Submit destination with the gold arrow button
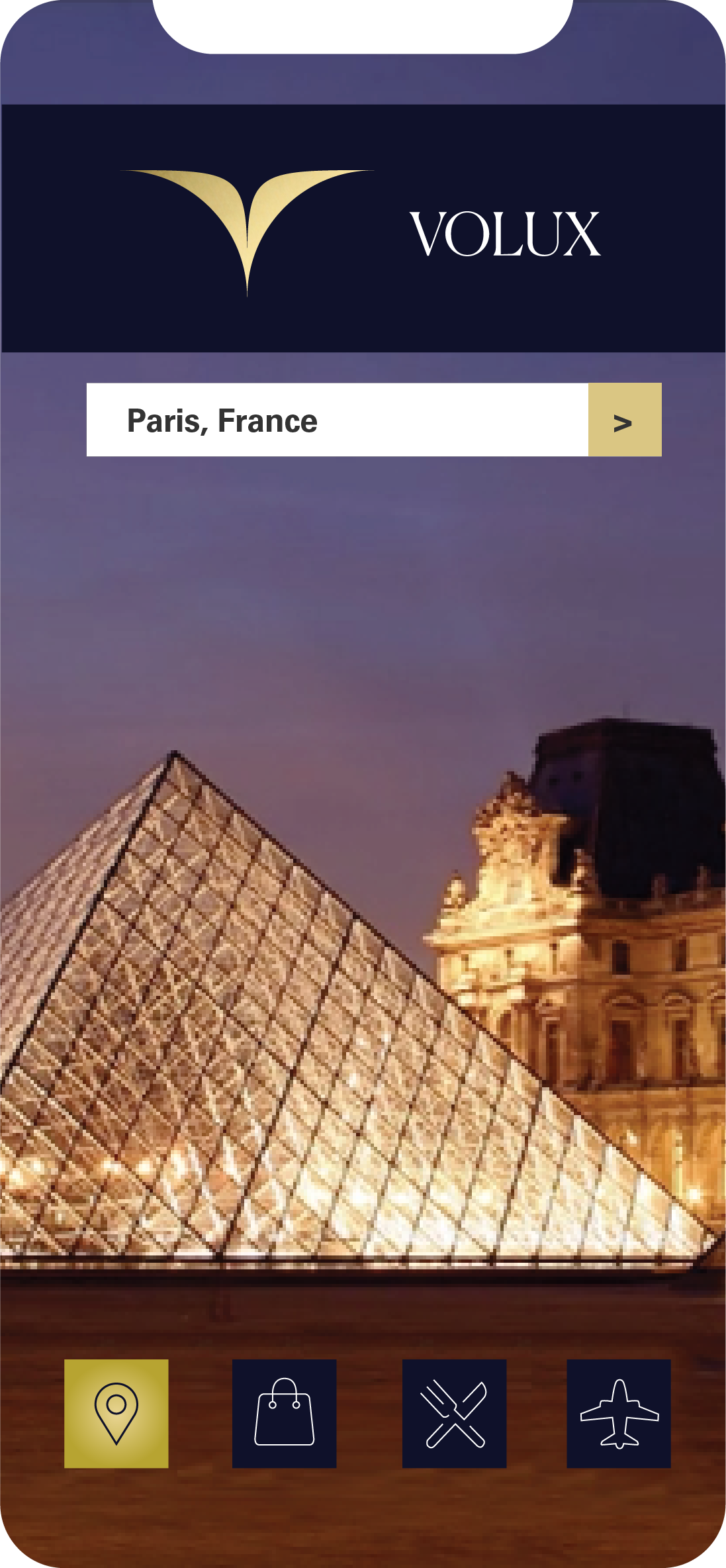The height and width of the screenshot is (1568, 726). click(625, 420)
